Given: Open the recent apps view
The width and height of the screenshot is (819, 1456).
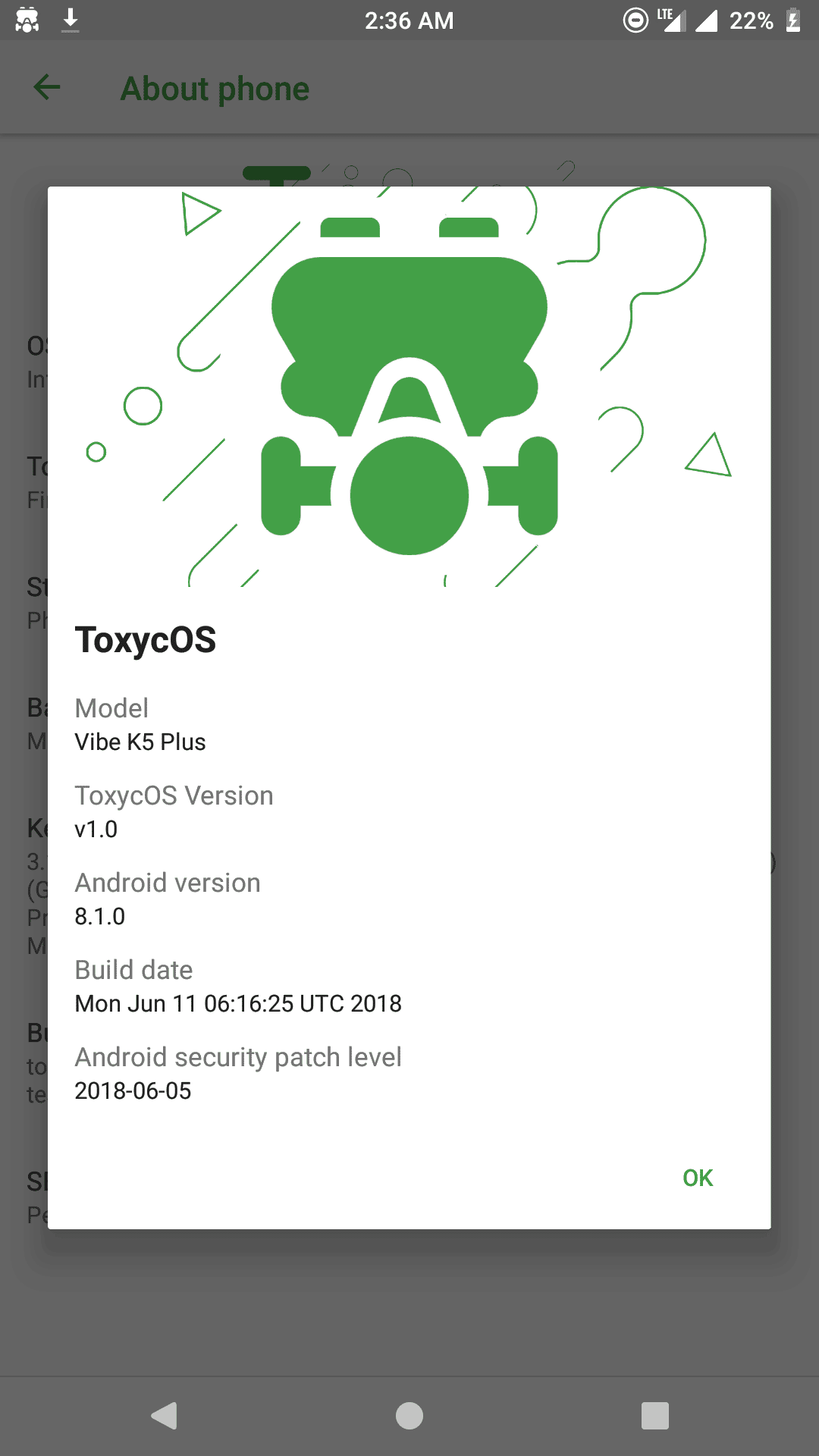Looking at the screenshot, I should point(654,1416).
